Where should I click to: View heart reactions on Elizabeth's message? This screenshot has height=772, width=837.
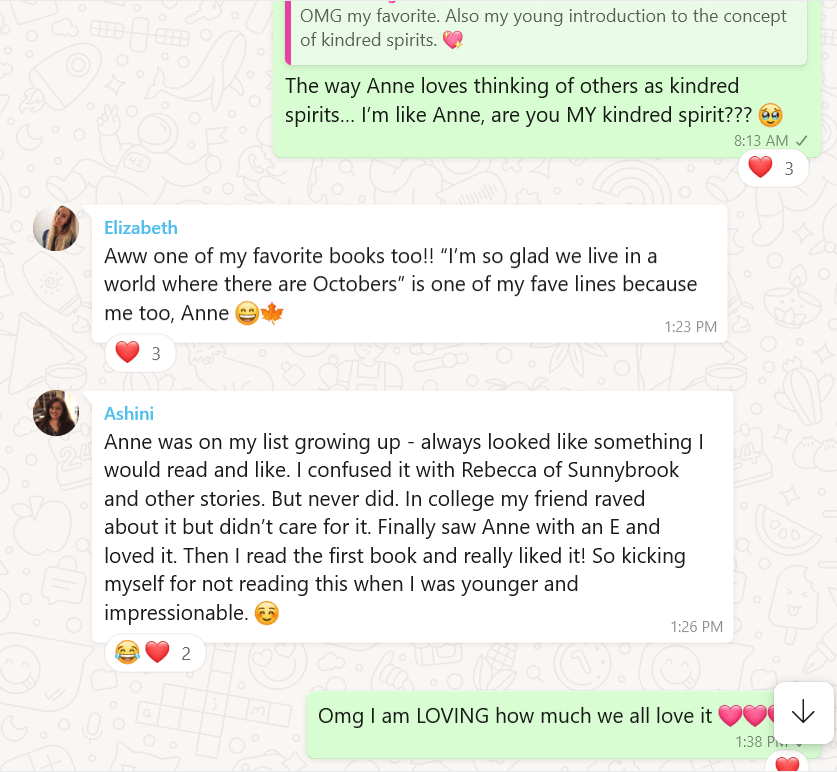point(139,353)
